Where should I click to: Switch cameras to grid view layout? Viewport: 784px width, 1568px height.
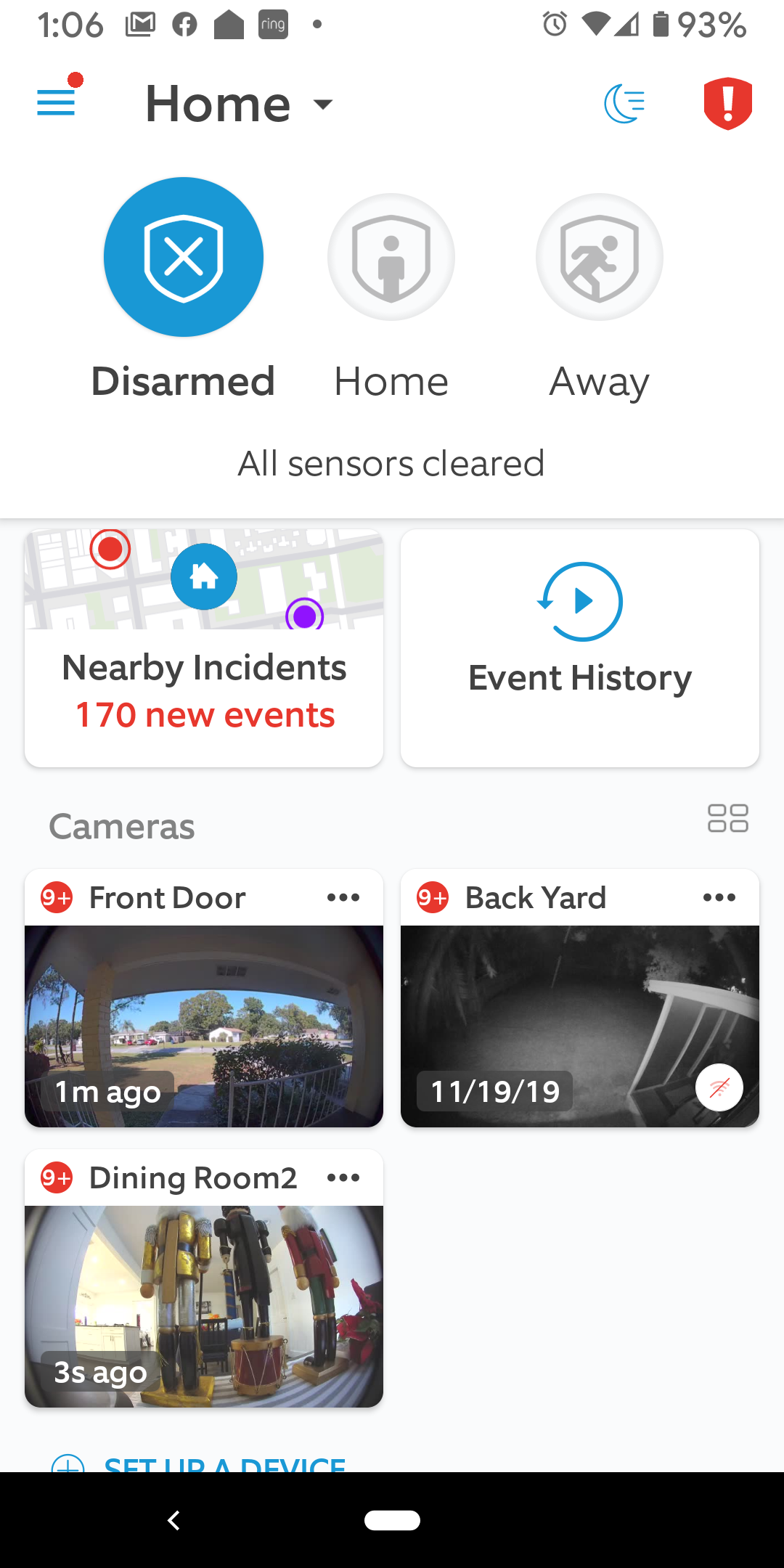[x=727, y=818]
